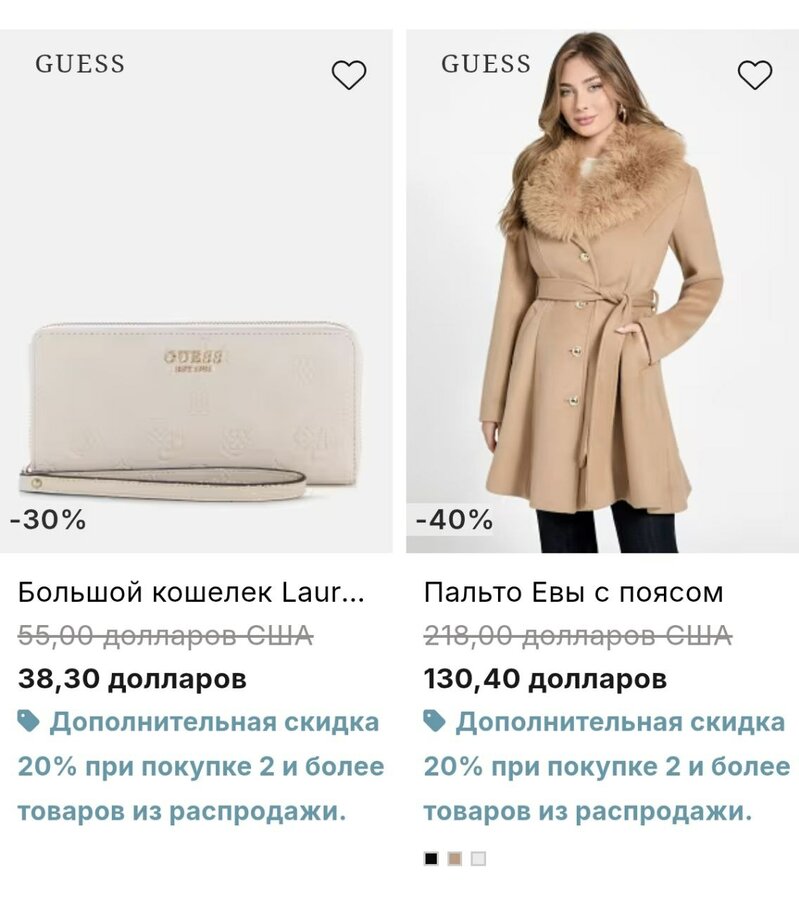Image resolution: width=799 pixels, height=900 pixels.
Task: Choose the beige color swatch for the coat
Action: [455, 858]
